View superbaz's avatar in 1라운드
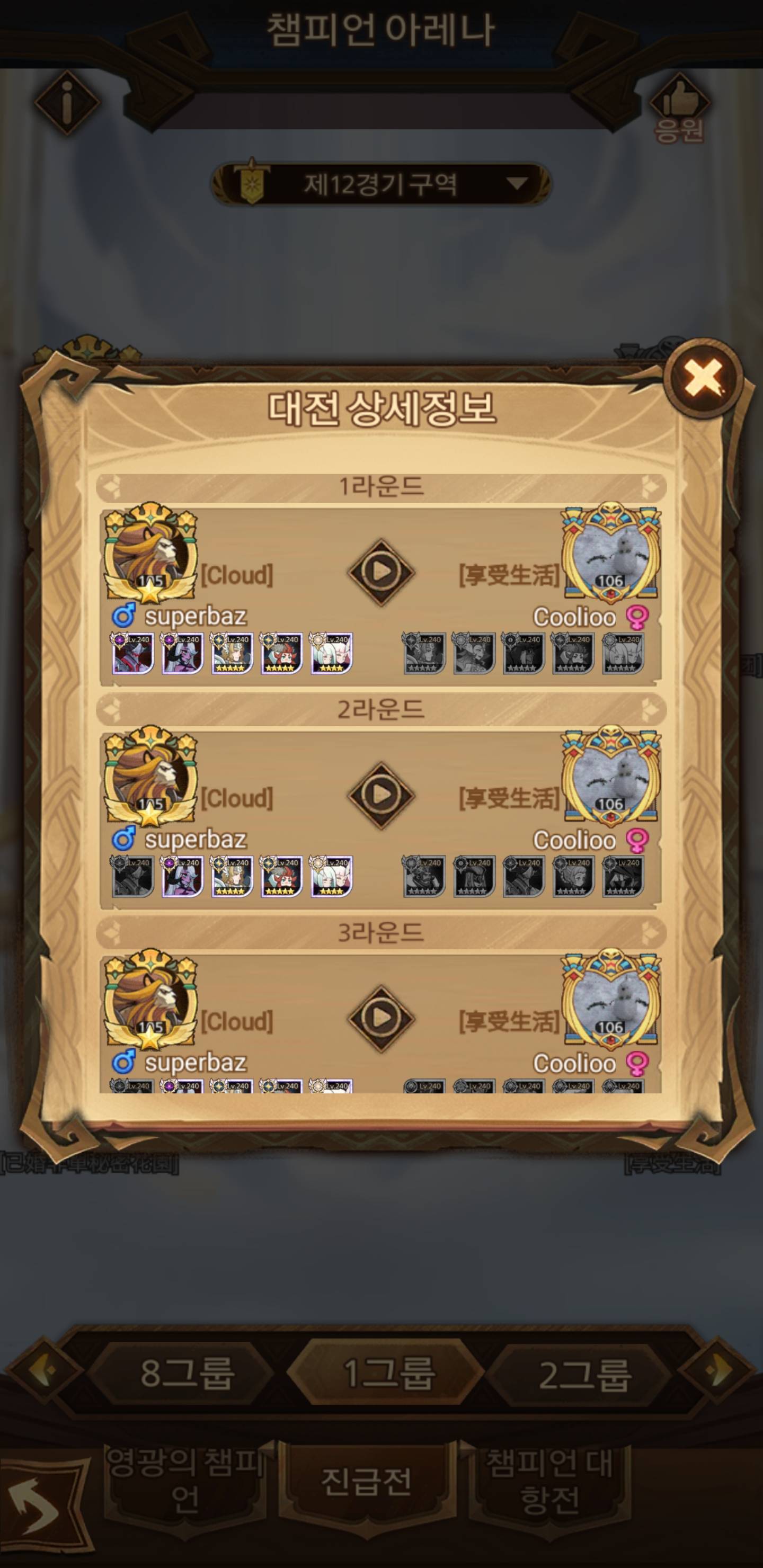This screenshot has height=1568, width=763. point(150,554)
